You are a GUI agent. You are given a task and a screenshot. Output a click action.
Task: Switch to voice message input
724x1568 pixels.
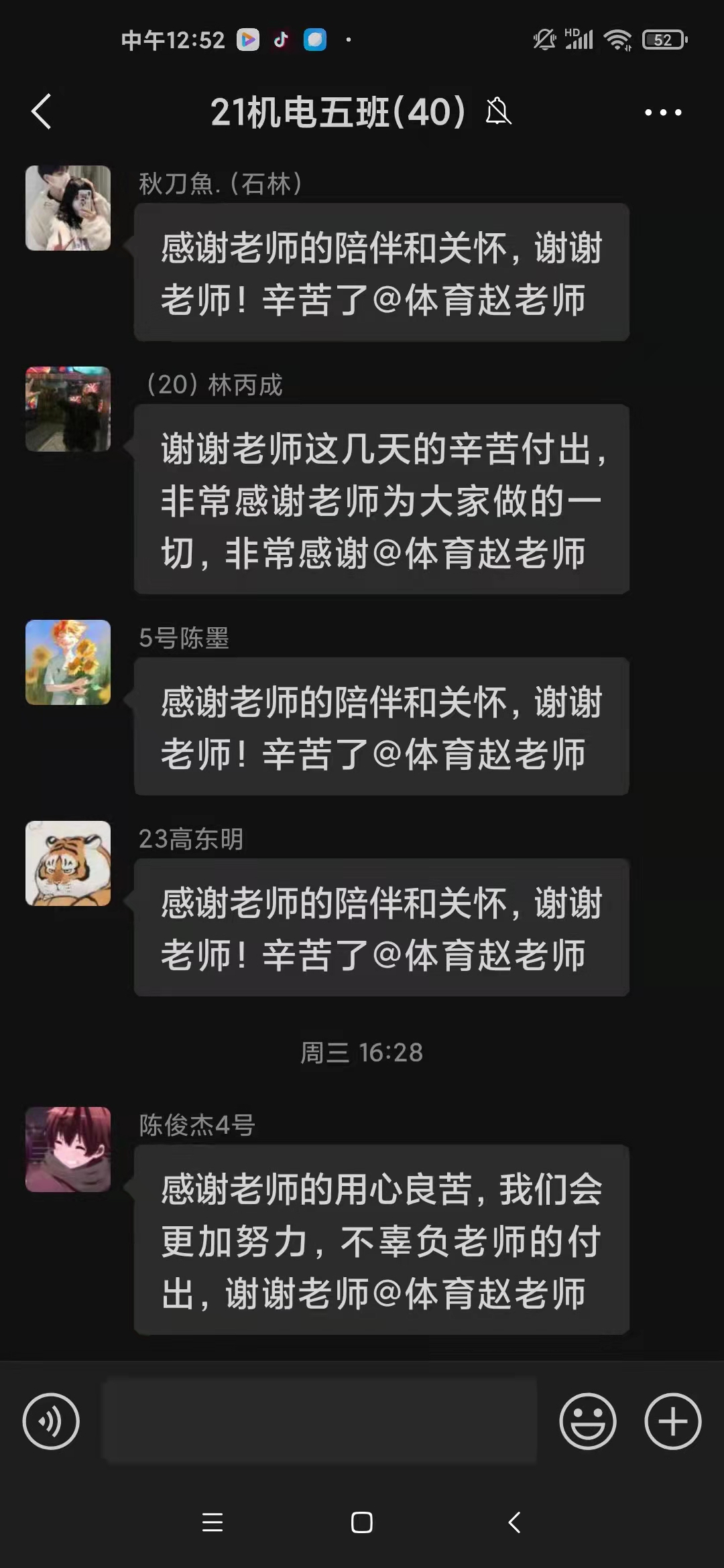(51, 1421)
